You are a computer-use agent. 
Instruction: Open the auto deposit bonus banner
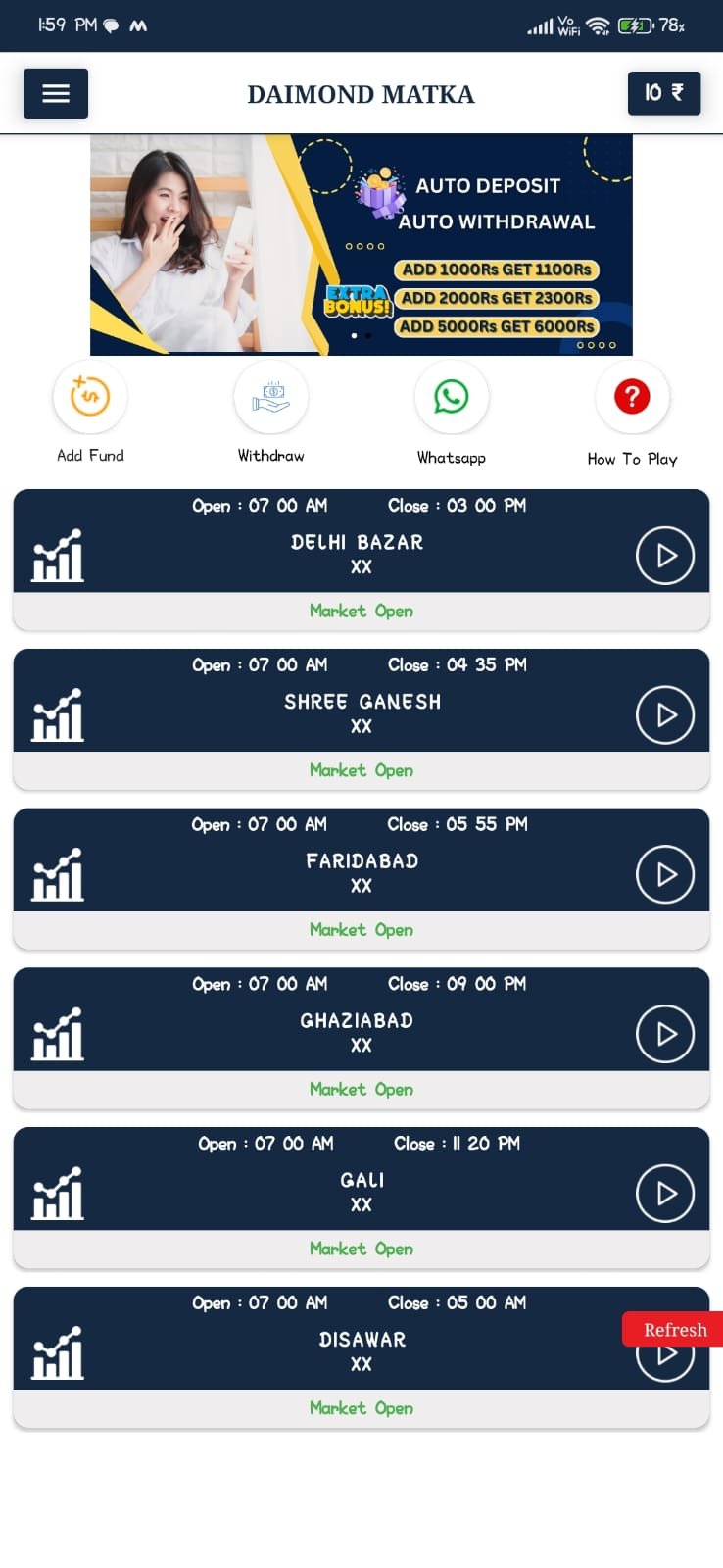click(361, 245)
